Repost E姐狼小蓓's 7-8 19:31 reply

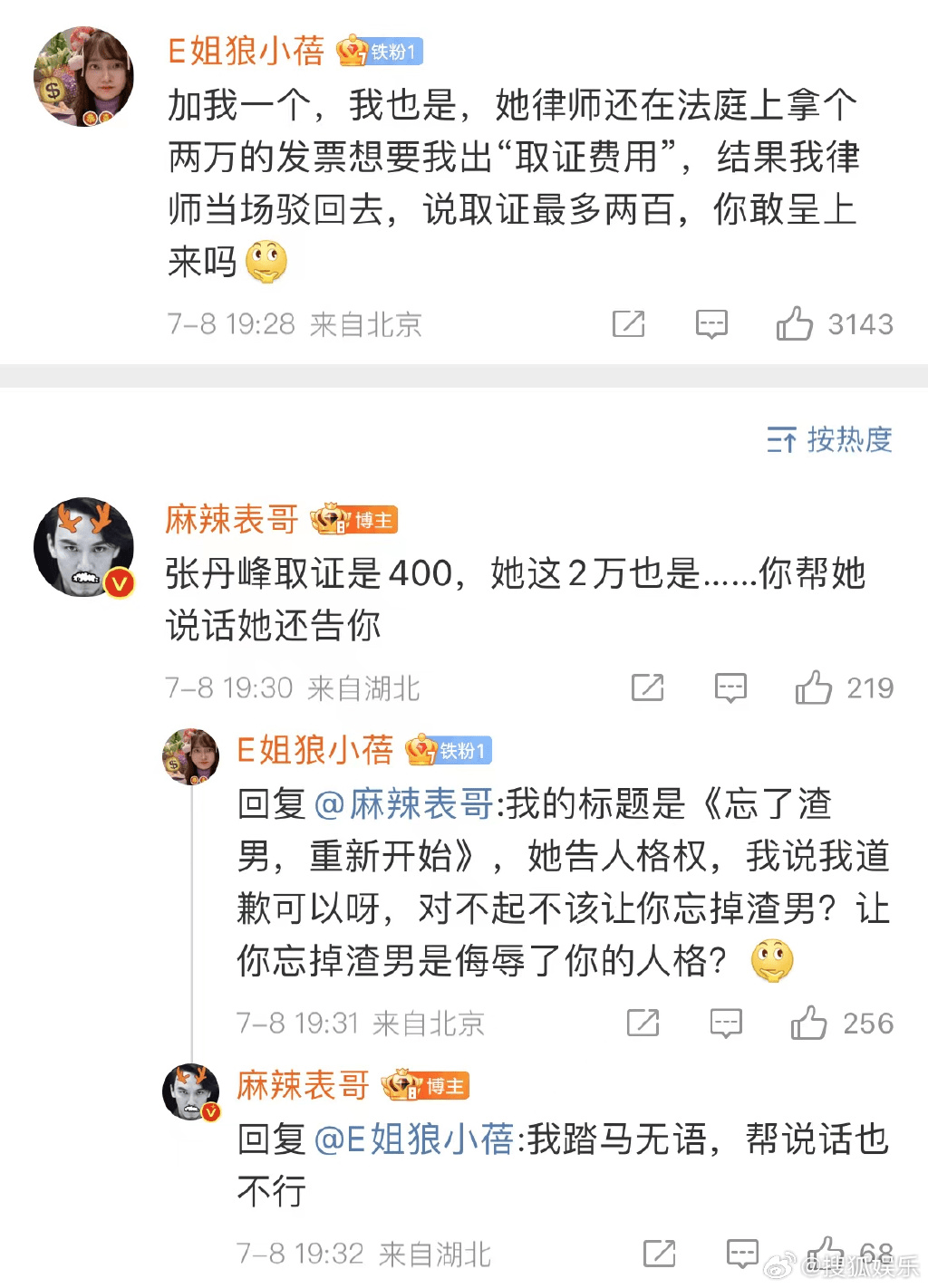coord(643,1023)
